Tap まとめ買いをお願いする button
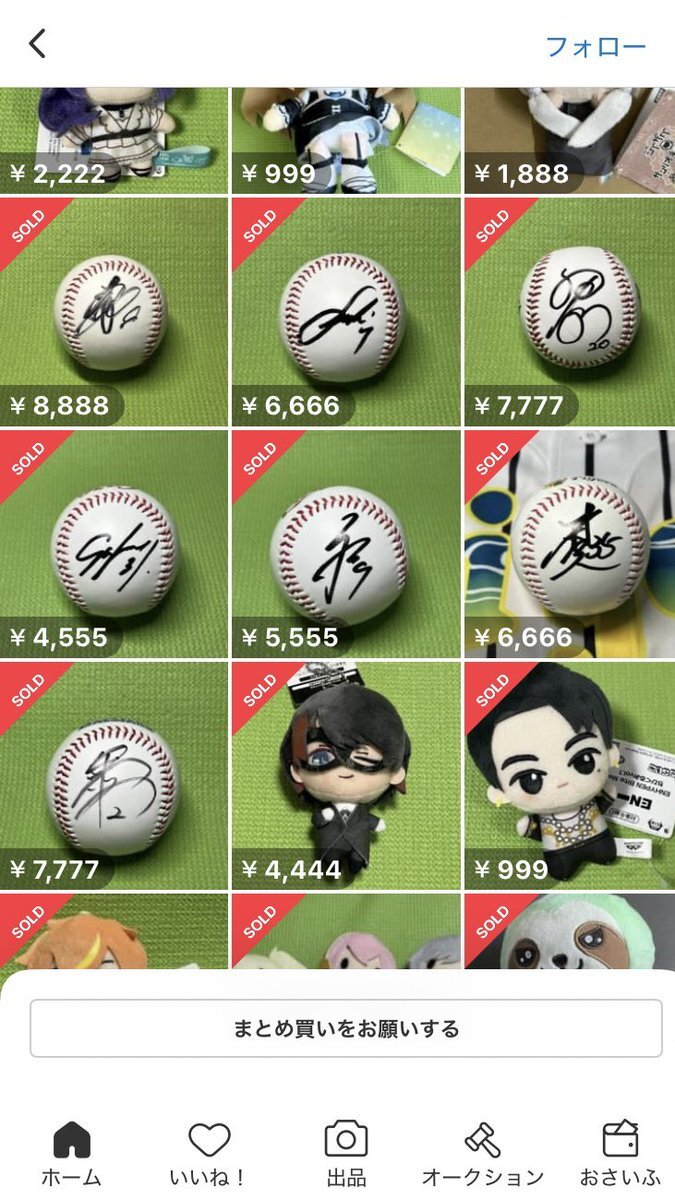 point(346,1028)
